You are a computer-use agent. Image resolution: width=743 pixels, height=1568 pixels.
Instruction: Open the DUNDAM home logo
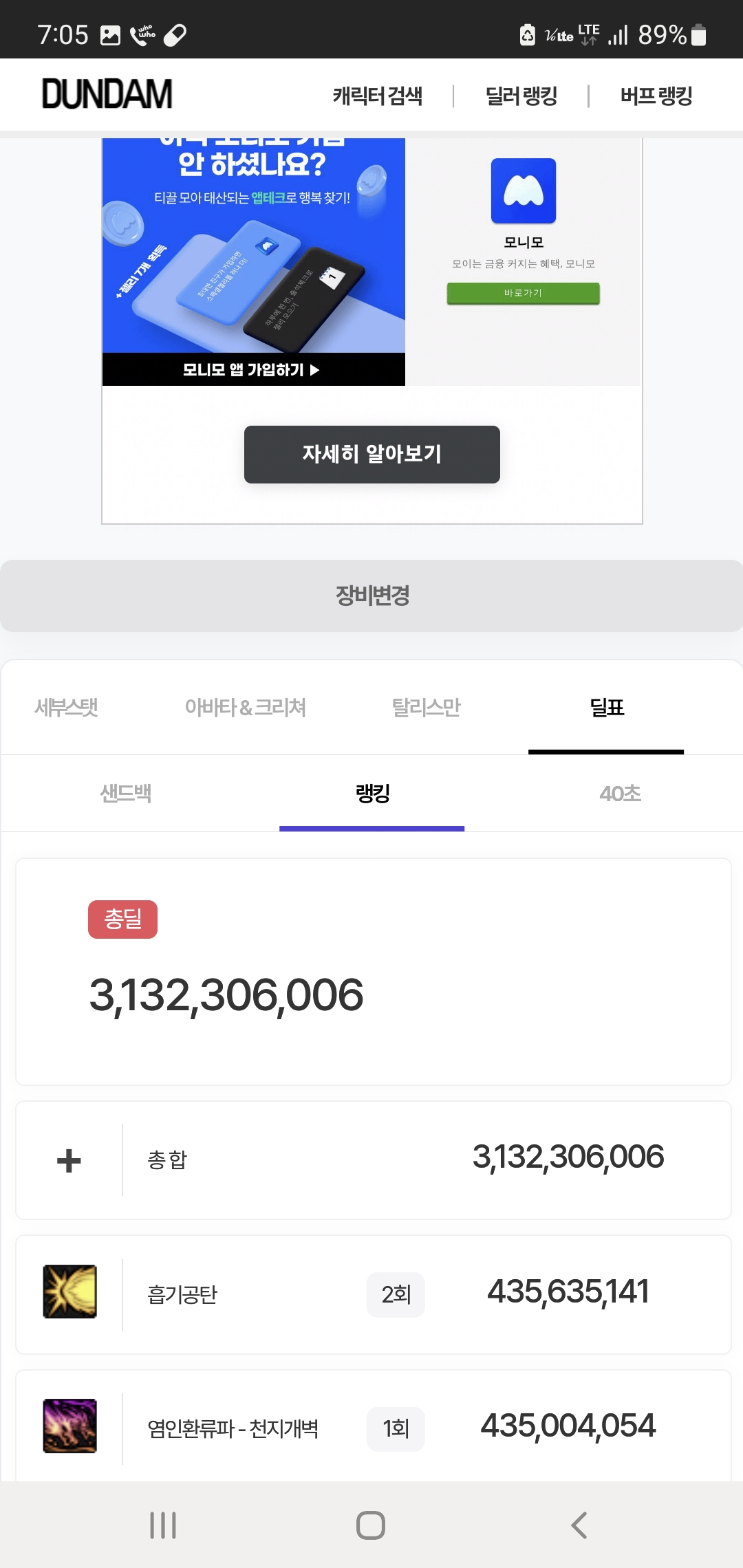(107, 94)
